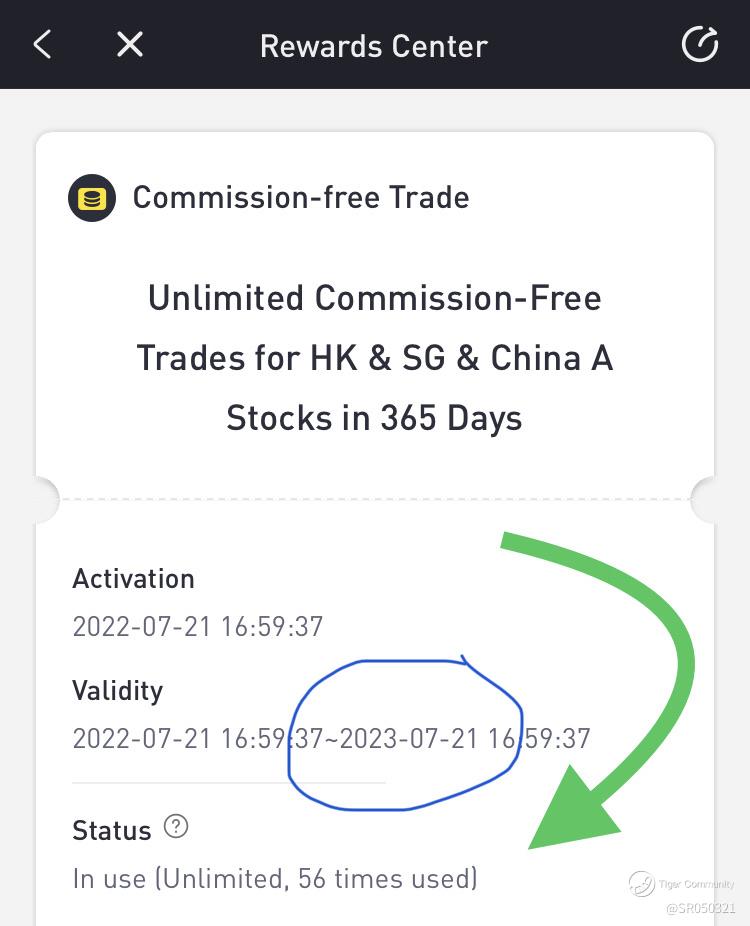The height and width of the screenshot is (926, 750).
Task: Tap the refresh icon in the header
Action: pyautogui.click(x=700, y=44)
